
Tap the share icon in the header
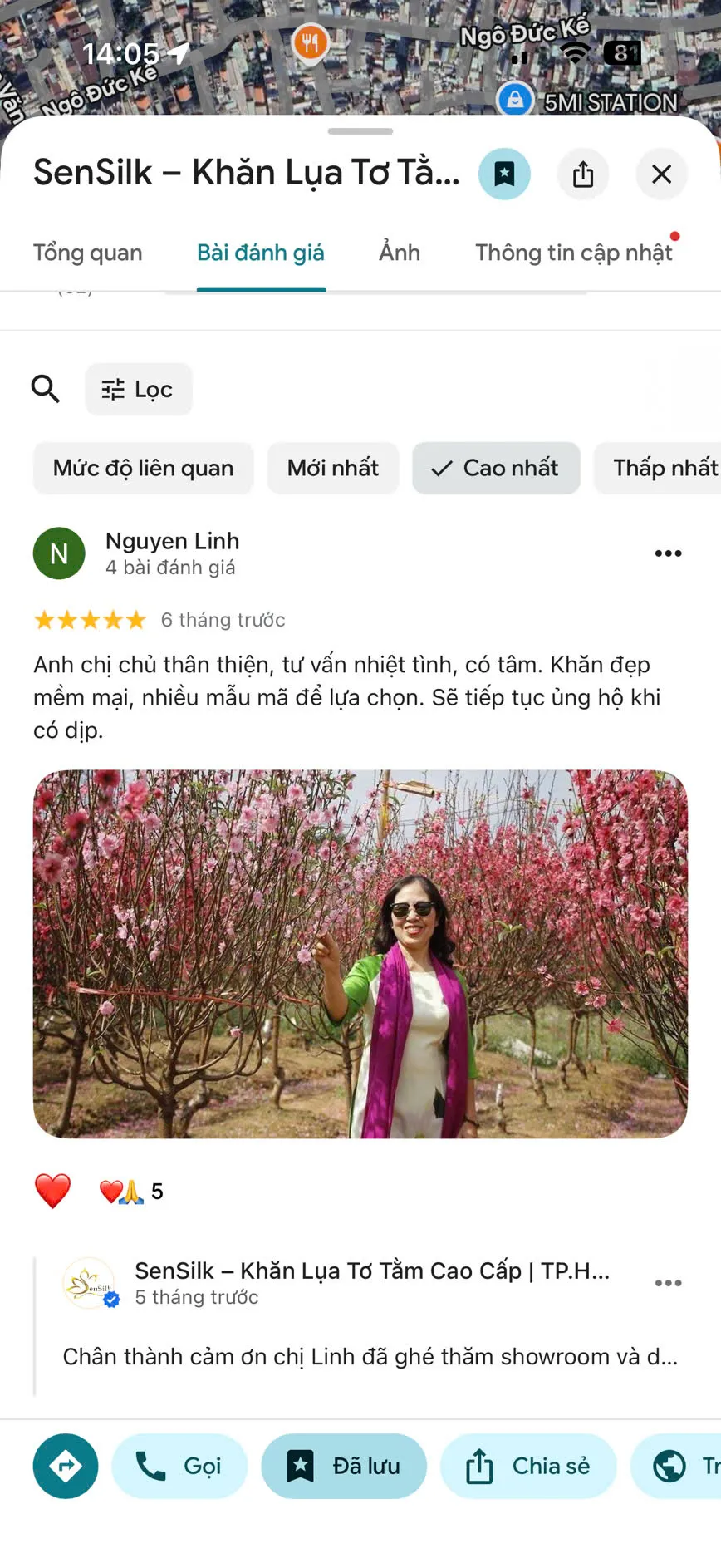pos(583,174)
